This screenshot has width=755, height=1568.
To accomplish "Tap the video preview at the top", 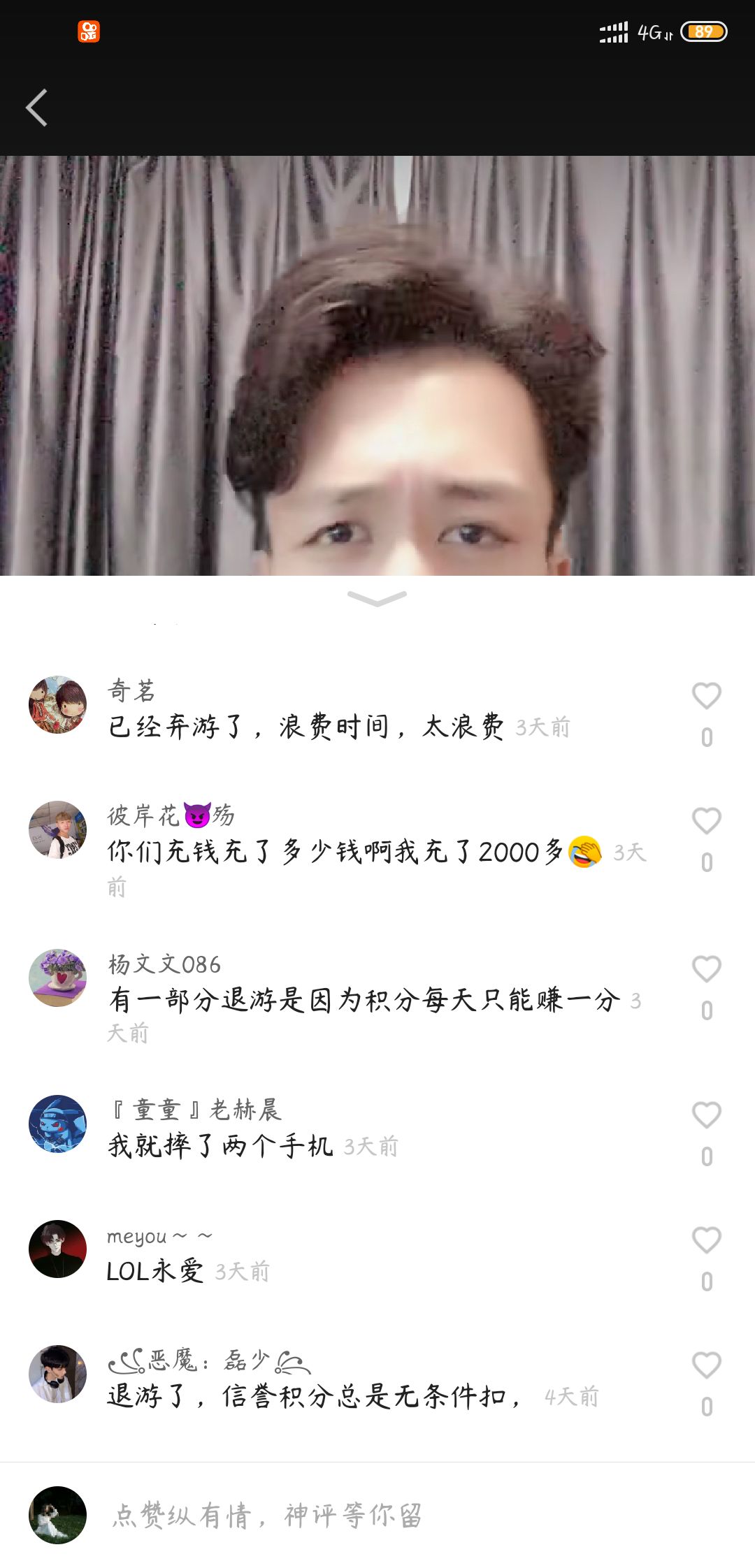I will pyautogui.click(x=377, y=363).
